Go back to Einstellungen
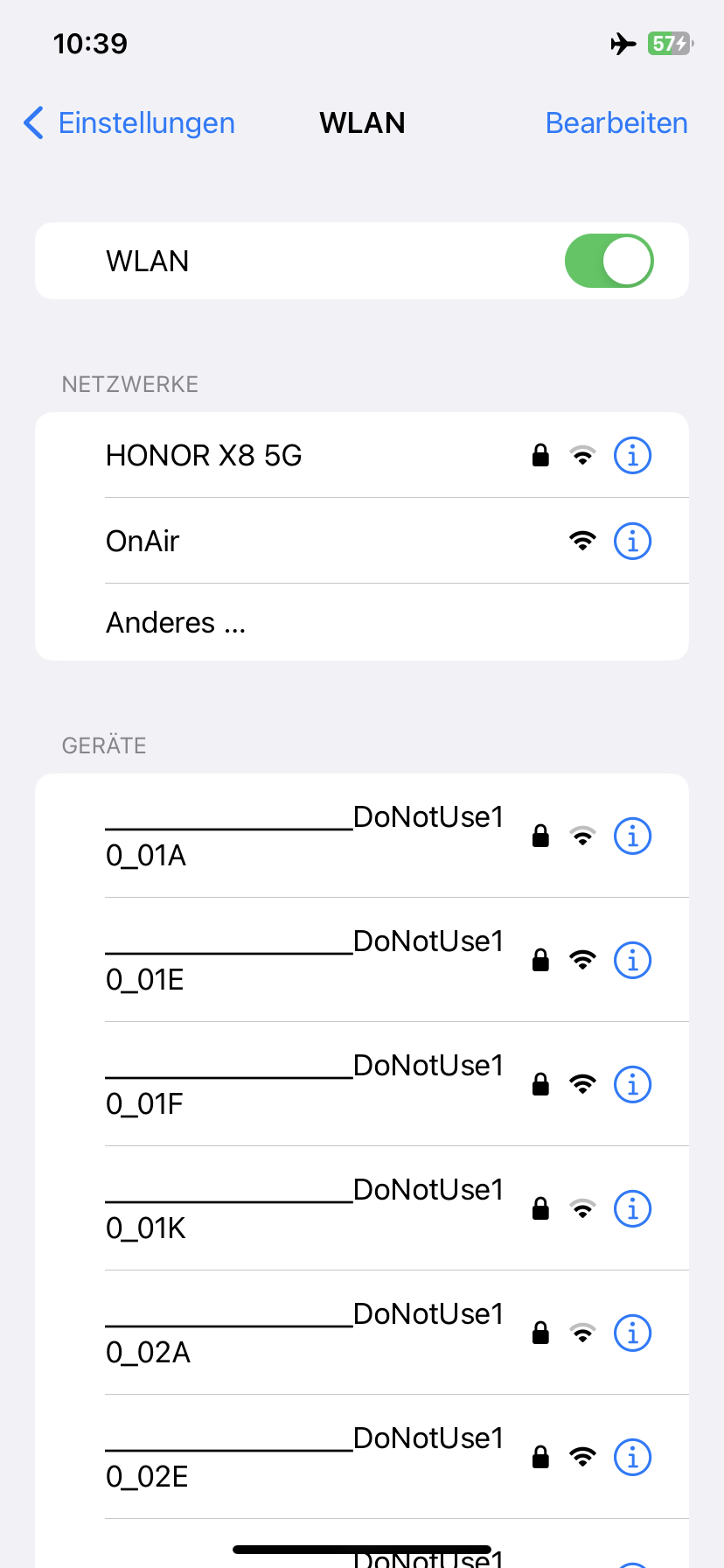This screenshot has height=1568, width=724. (x=129, y=123)
